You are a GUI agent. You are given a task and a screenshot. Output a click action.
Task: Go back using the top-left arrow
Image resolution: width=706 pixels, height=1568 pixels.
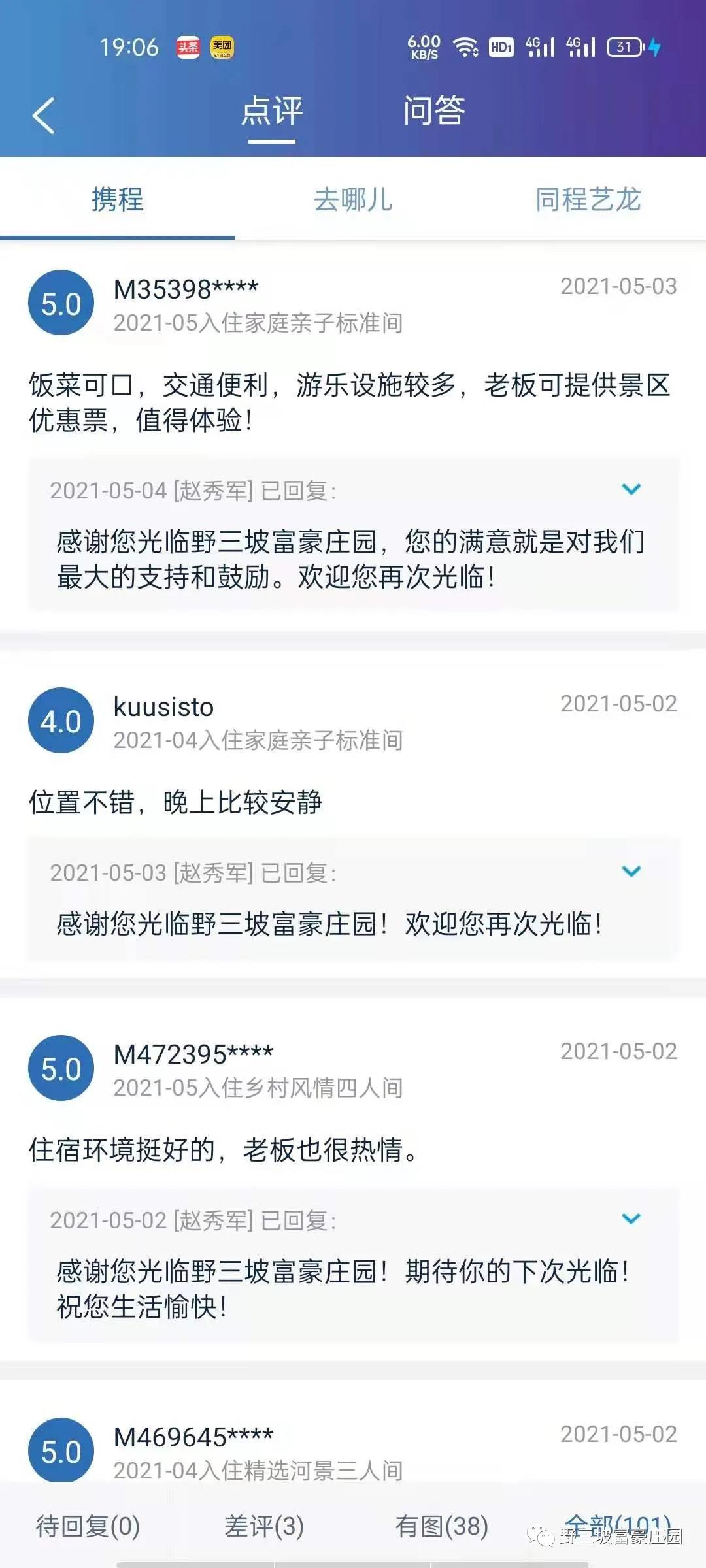click(44, 116)
